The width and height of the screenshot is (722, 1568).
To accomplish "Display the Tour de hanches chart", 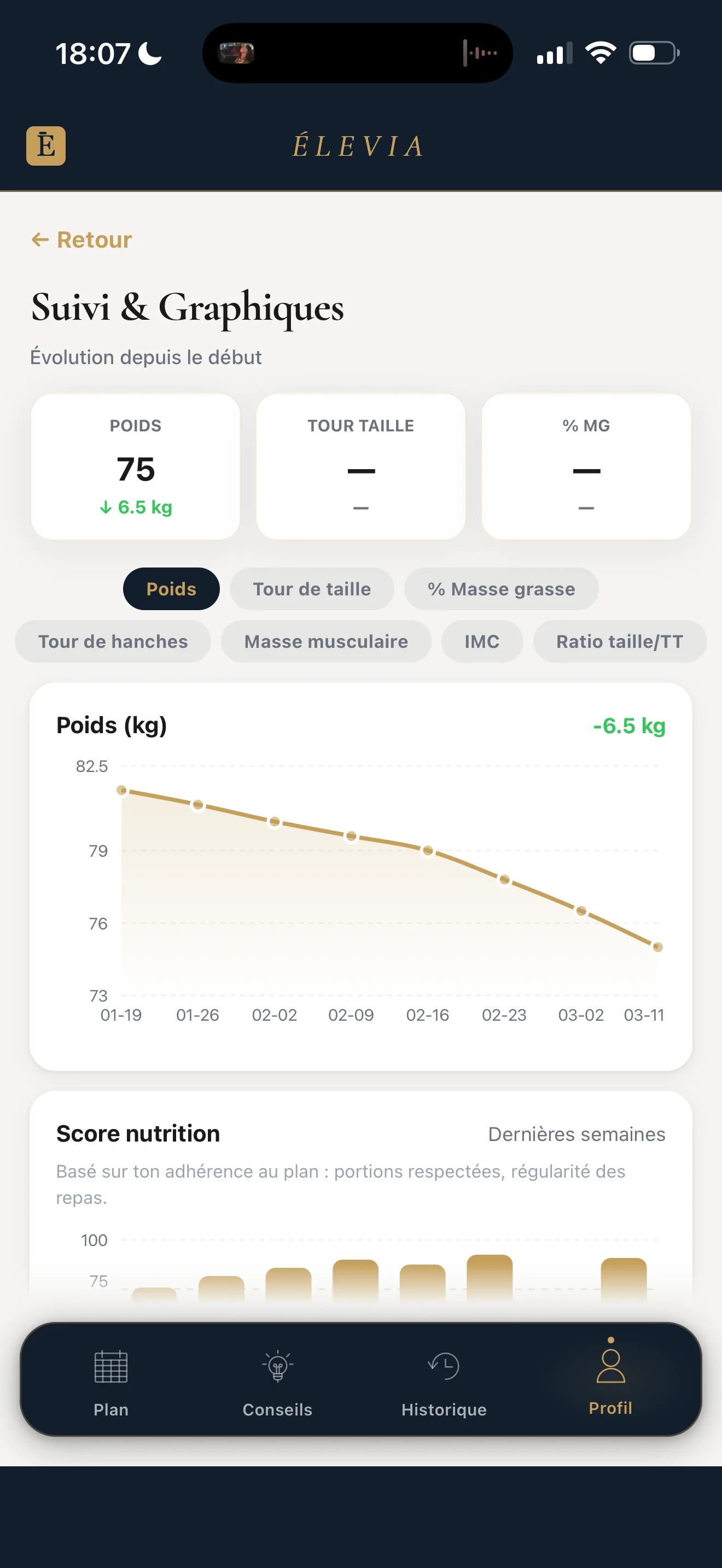I will point(113,641).
